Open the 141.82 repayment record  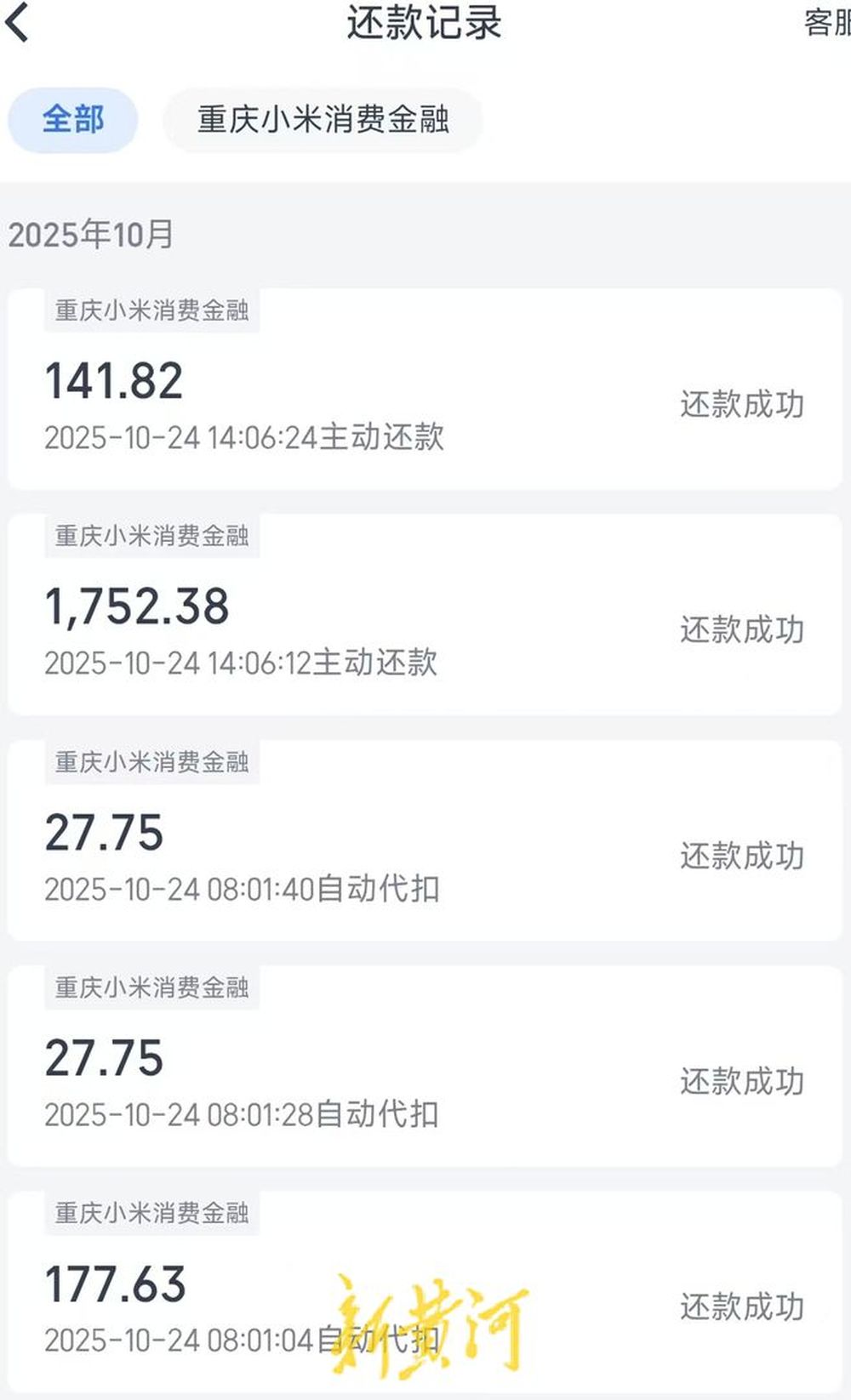point(424,390)
